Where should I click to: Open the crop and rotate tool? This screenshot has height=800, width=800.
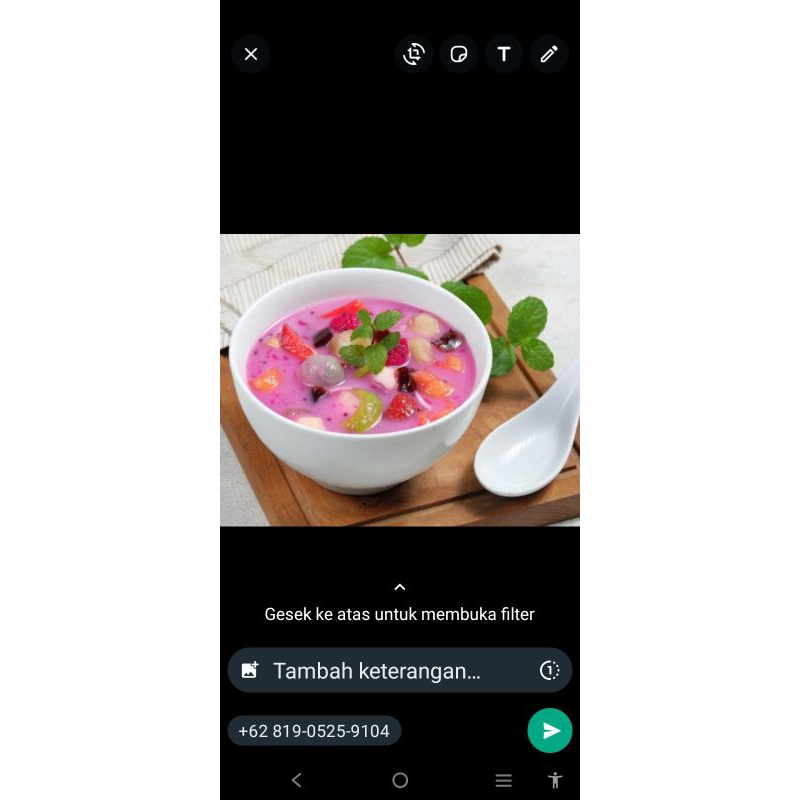414,54
